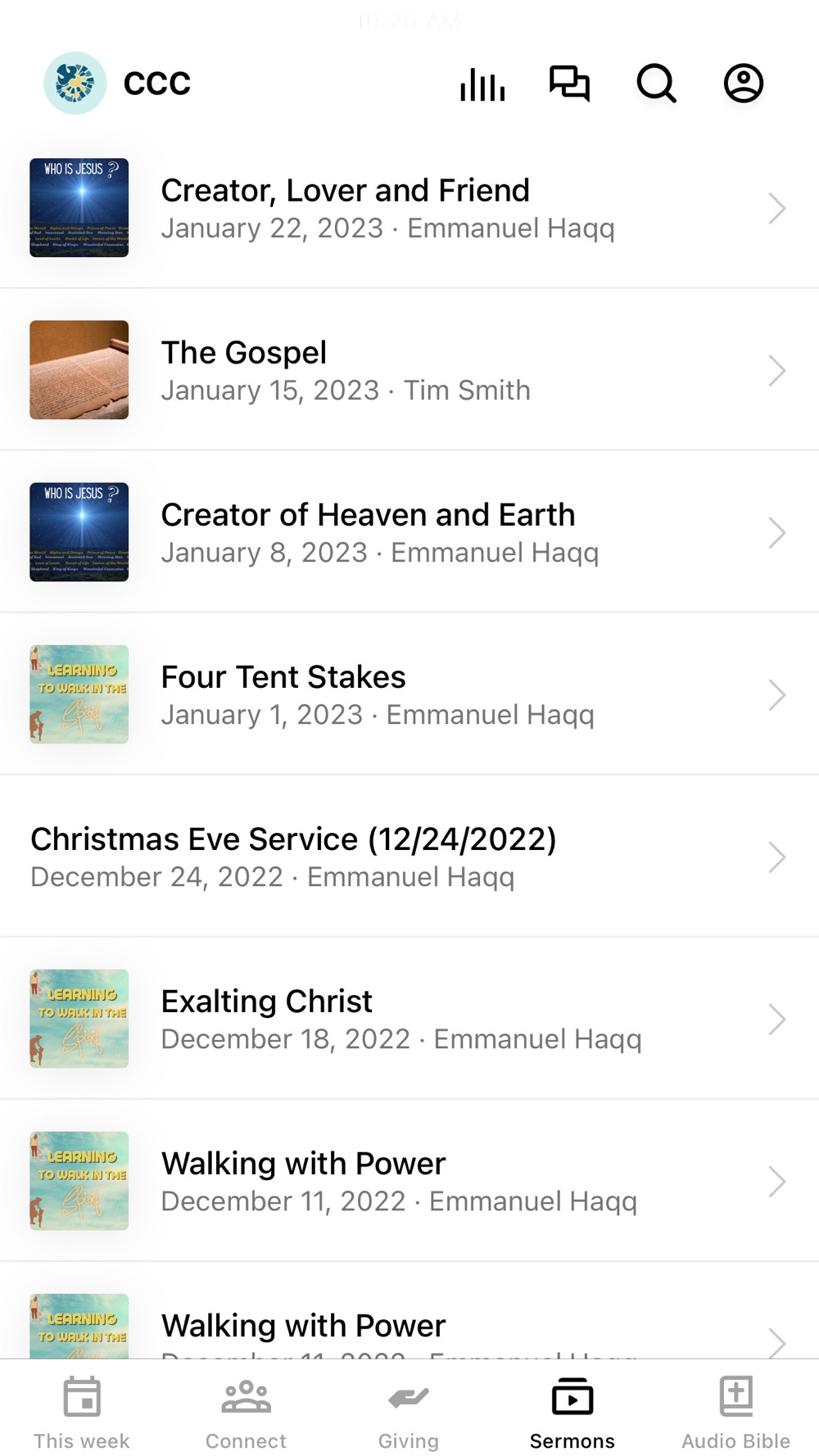Switch to the Audio Bible tab
The width and height of the screenshot is (819, 1456).
(735, 1412)
